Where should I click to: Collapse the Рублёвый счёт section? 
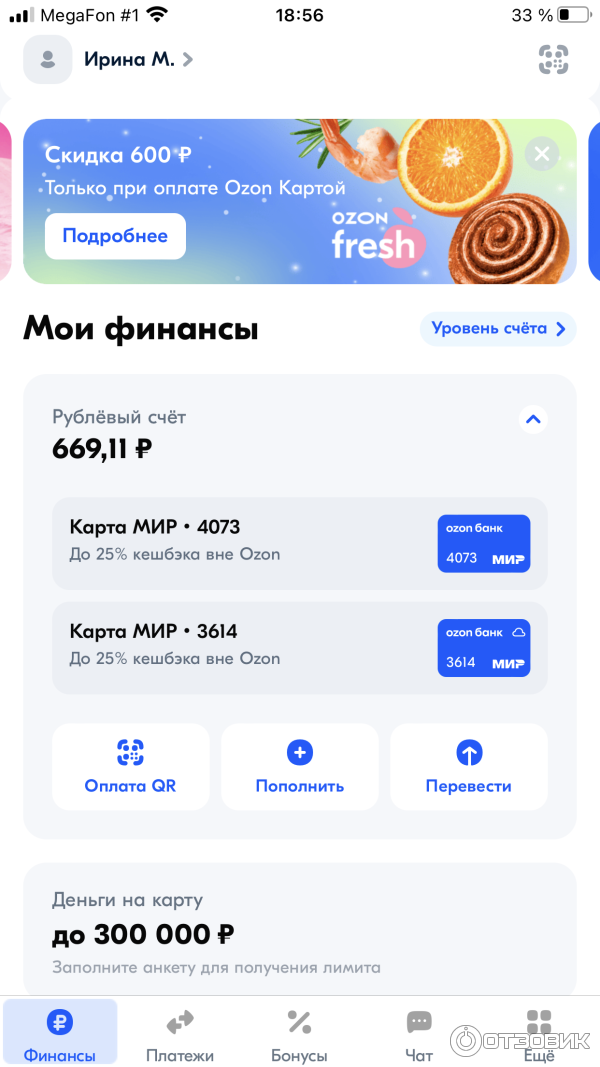533,419
